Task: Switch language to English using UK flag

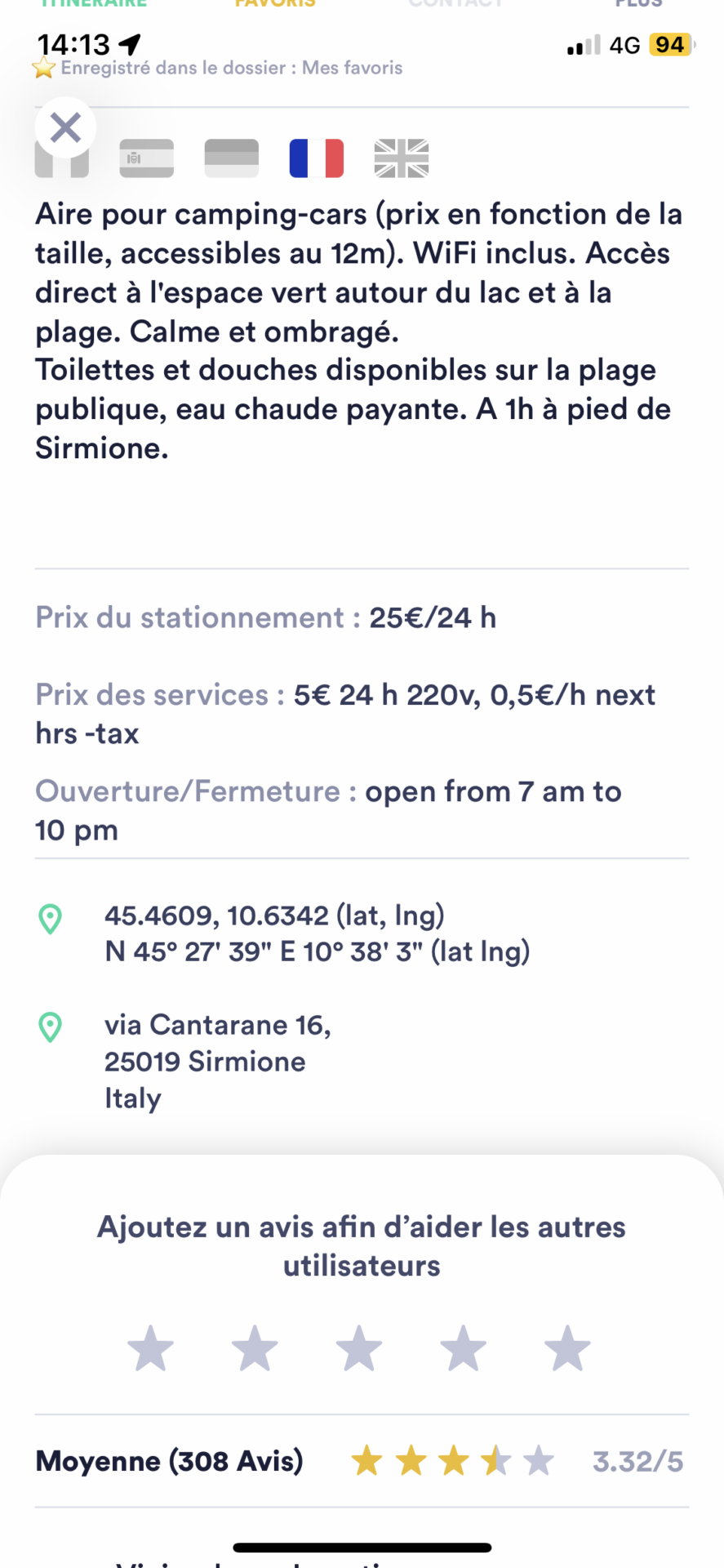Action: tap(401, 158)
